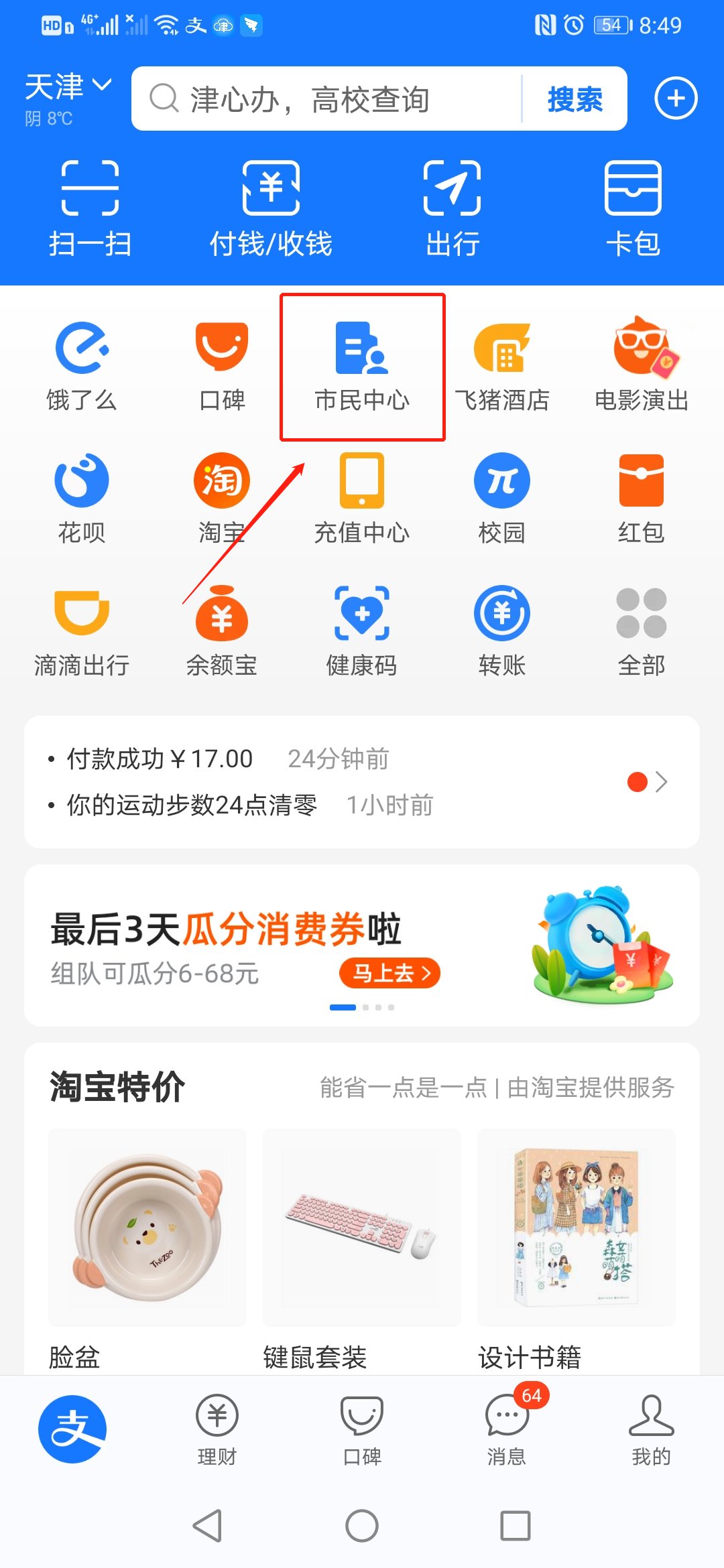Tap the 搜索 button
The width and height of the screenshot is (724, 1568).
[575, 99]
